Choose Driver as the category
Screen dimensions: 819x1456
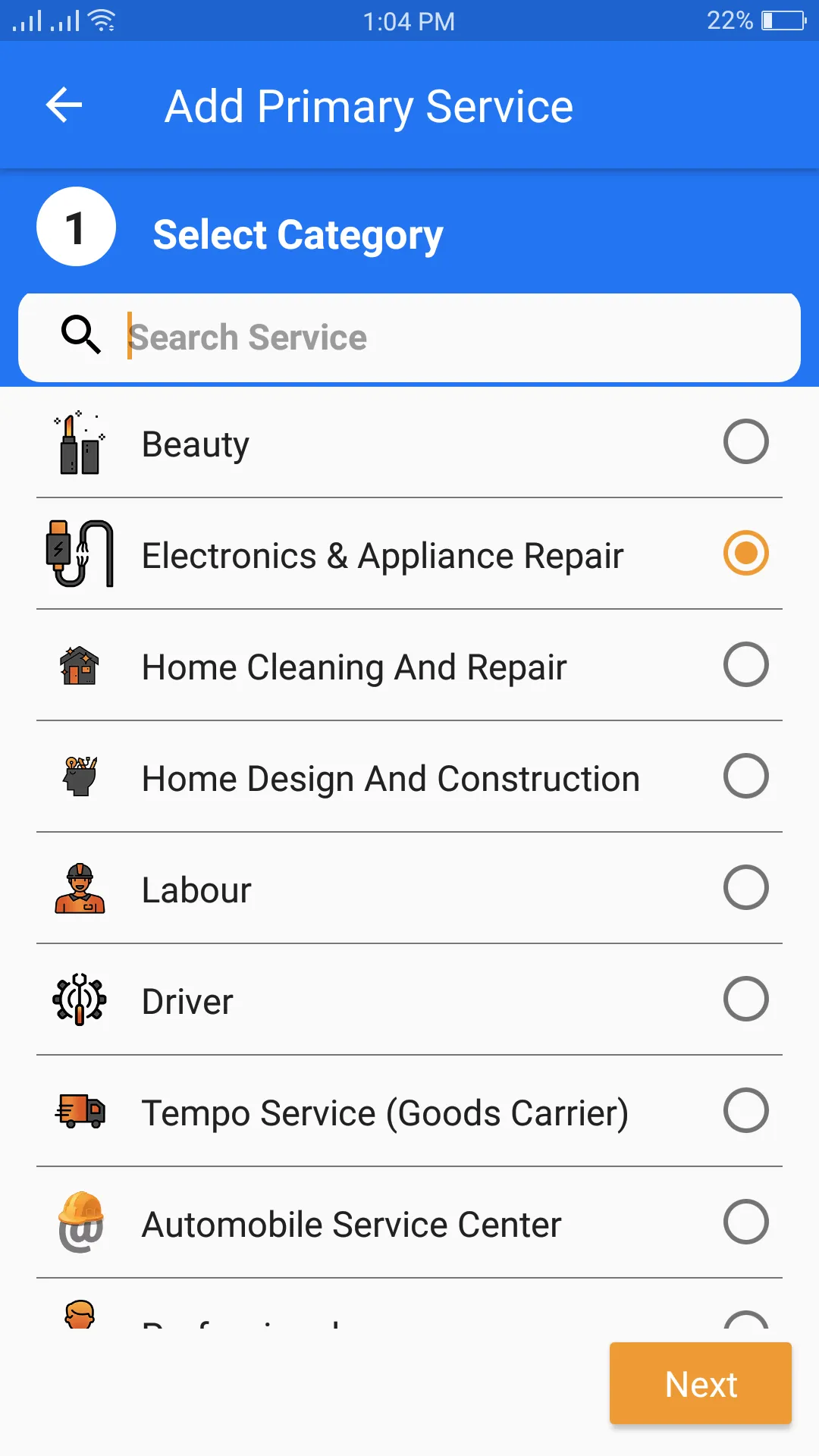tap(746, 999)
